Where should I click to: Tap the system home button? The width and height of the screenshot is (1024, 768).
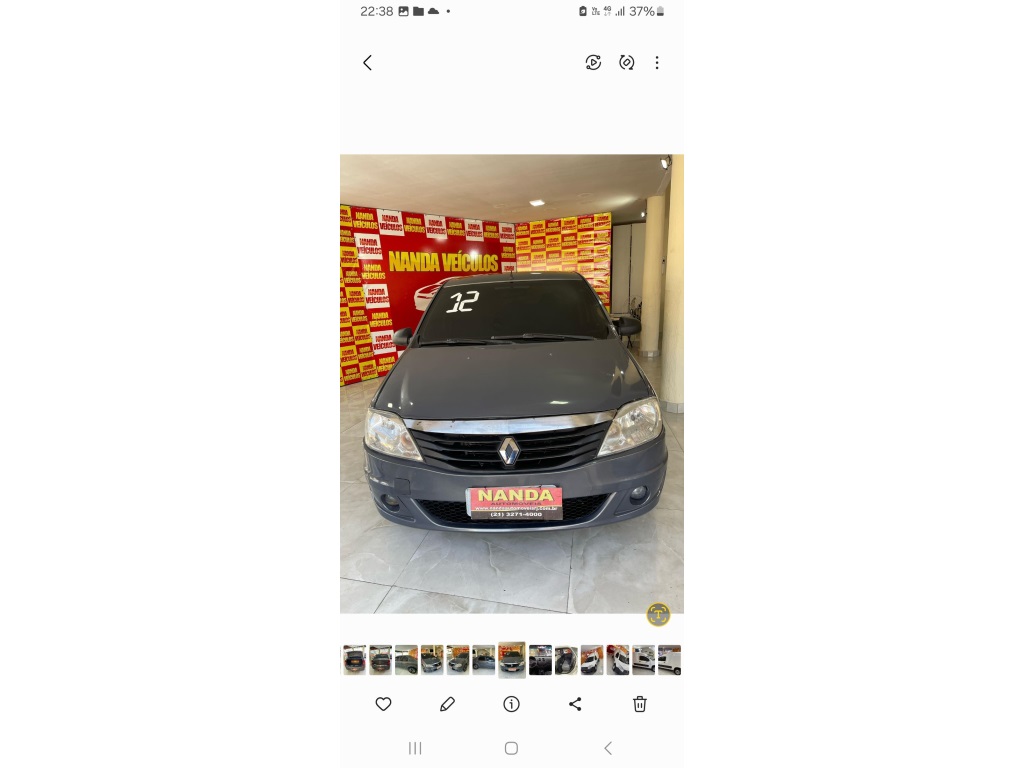coord(511,748)
